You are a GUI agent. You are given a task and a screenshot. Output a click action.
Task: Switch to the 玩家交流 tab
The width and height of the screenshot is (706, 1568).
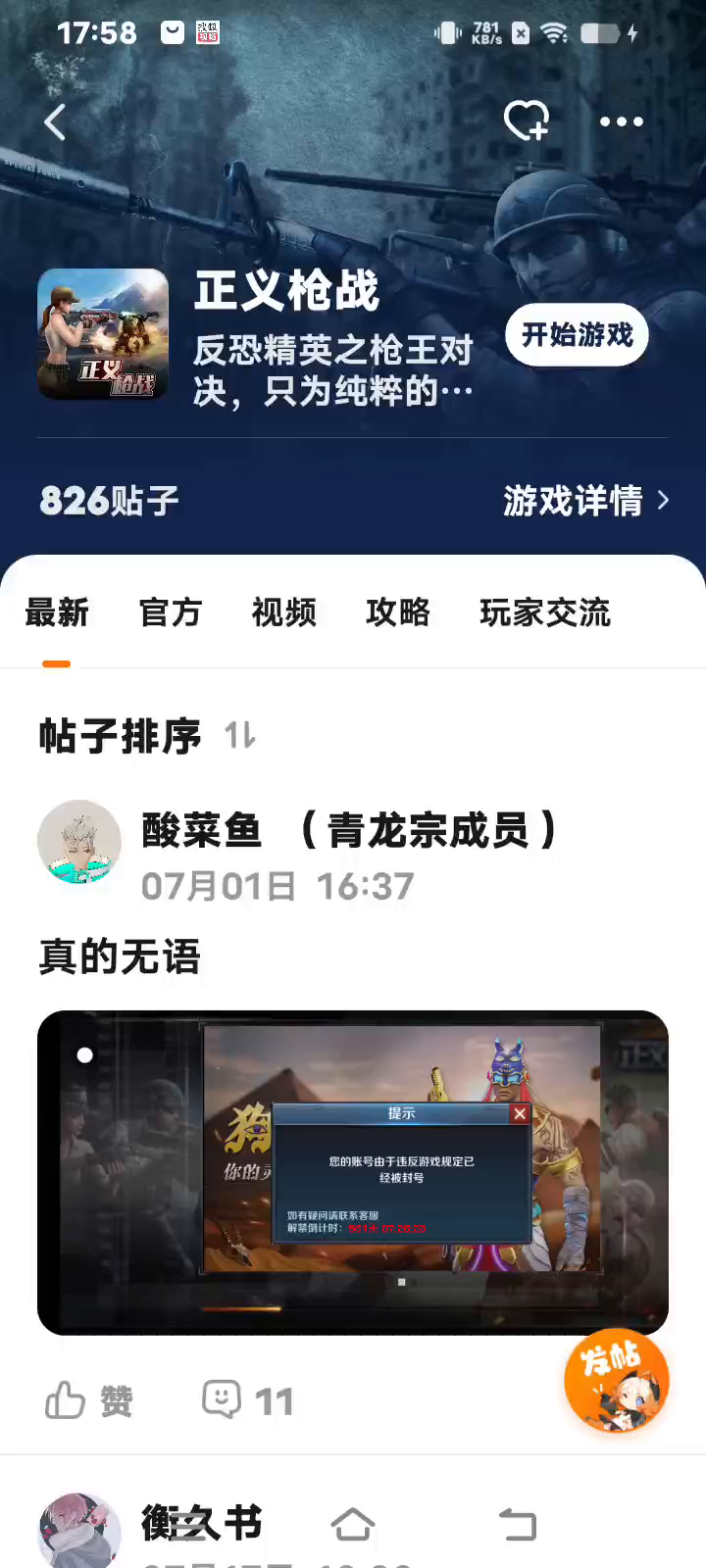click(x=545, y=612)
